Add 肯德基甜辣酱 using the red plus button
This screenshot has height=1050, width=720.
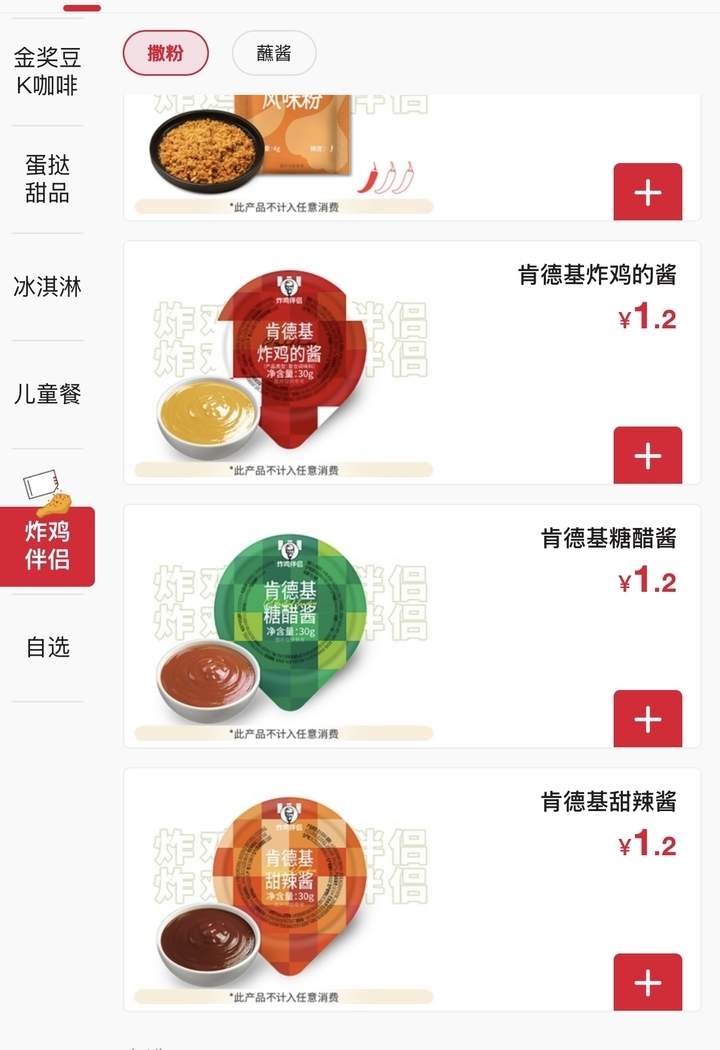647,981
